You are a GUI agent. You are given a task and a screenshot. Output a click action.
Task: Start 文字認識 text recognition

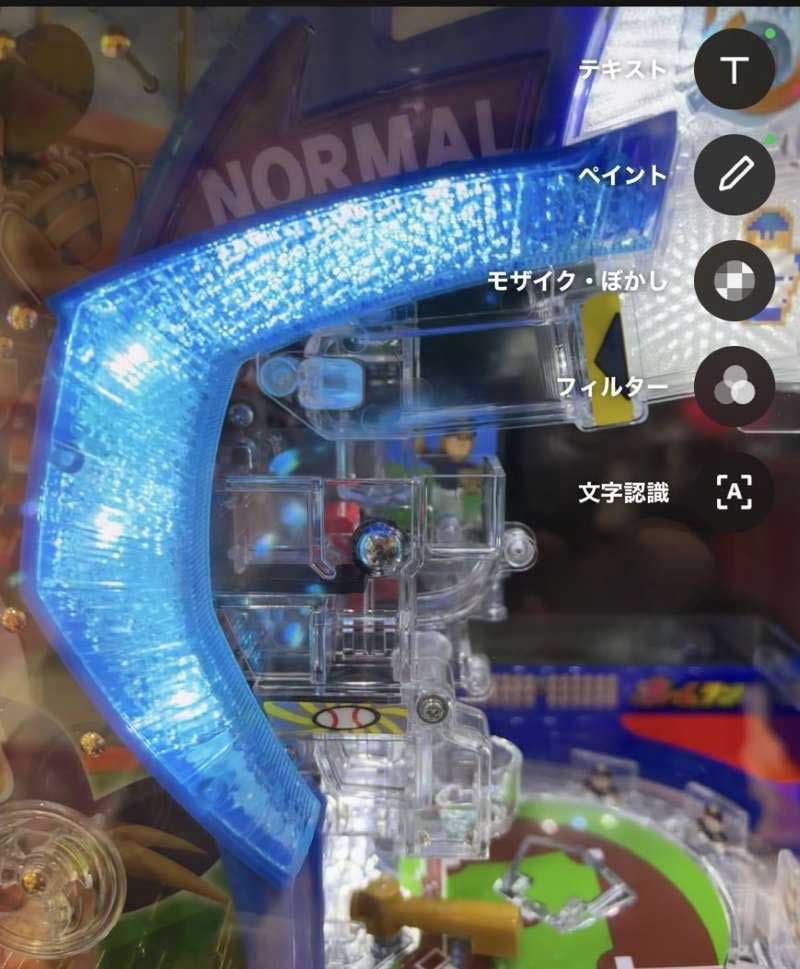pyautogui.click(x=734, y=493)
